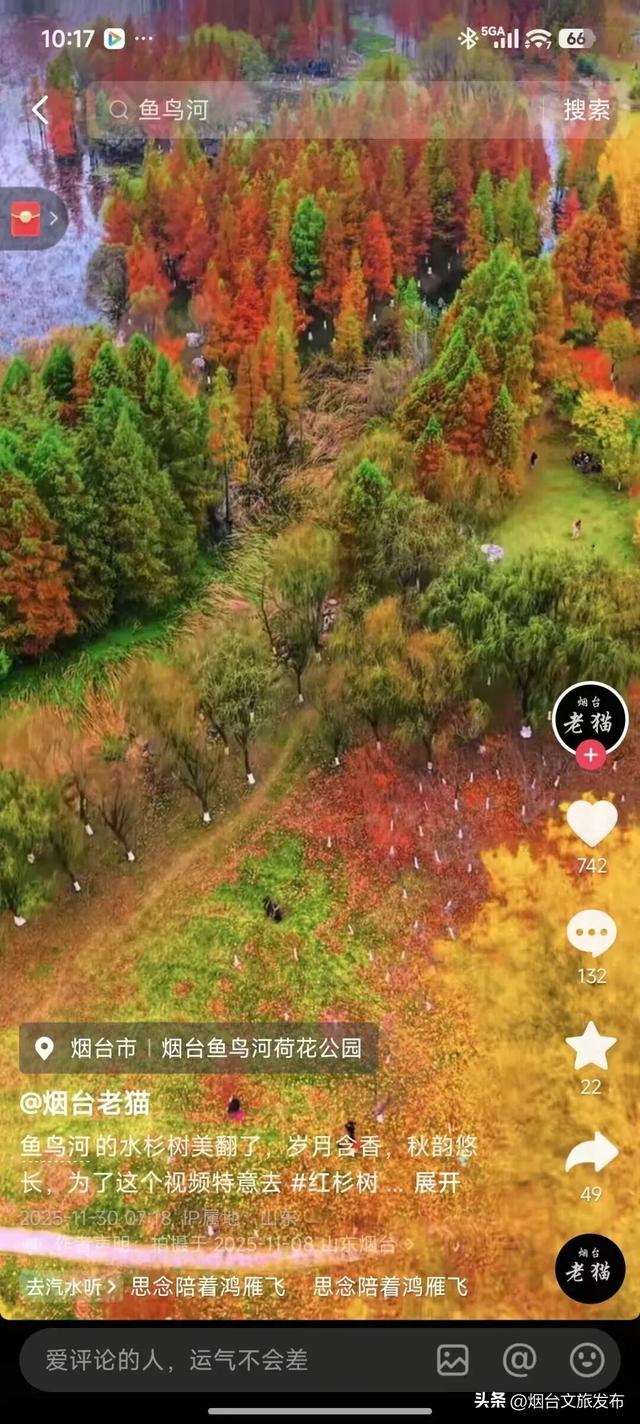Favorite the video with the star

[x=591, y=1045]
